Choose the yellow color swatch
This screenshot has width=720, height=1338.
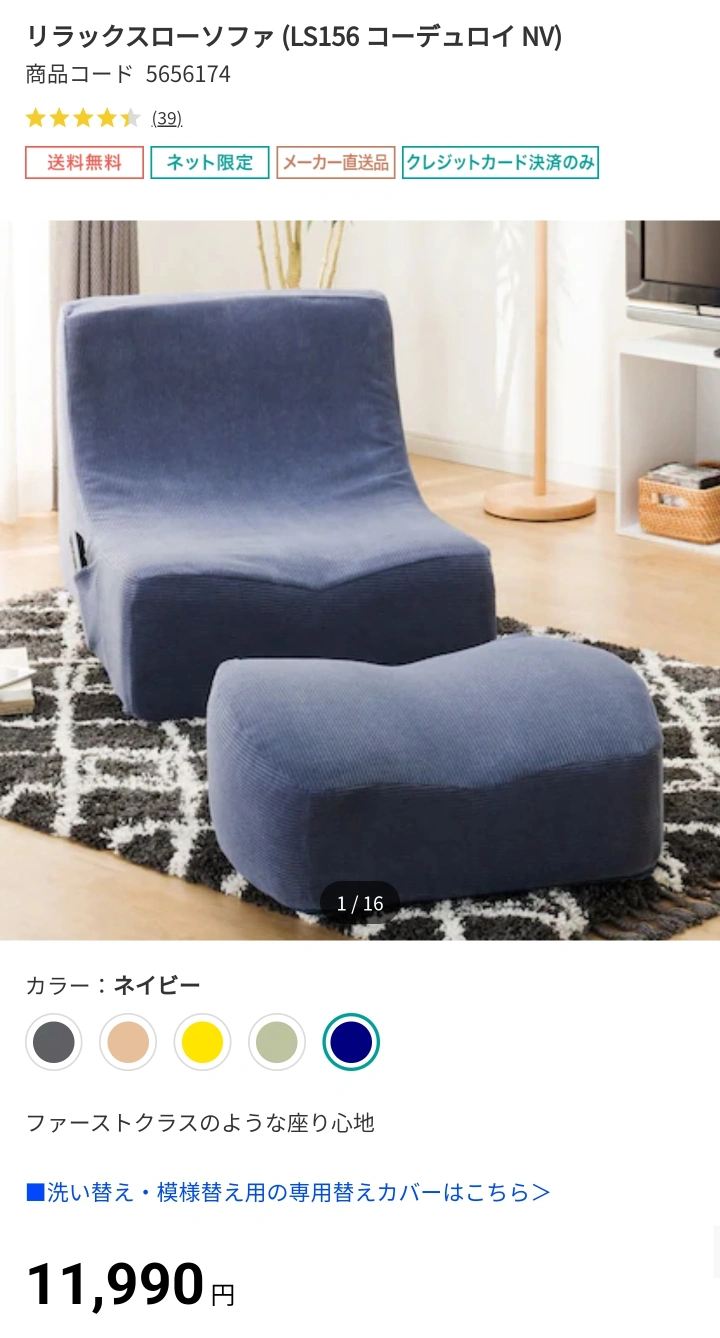[x=203, y=1043]
